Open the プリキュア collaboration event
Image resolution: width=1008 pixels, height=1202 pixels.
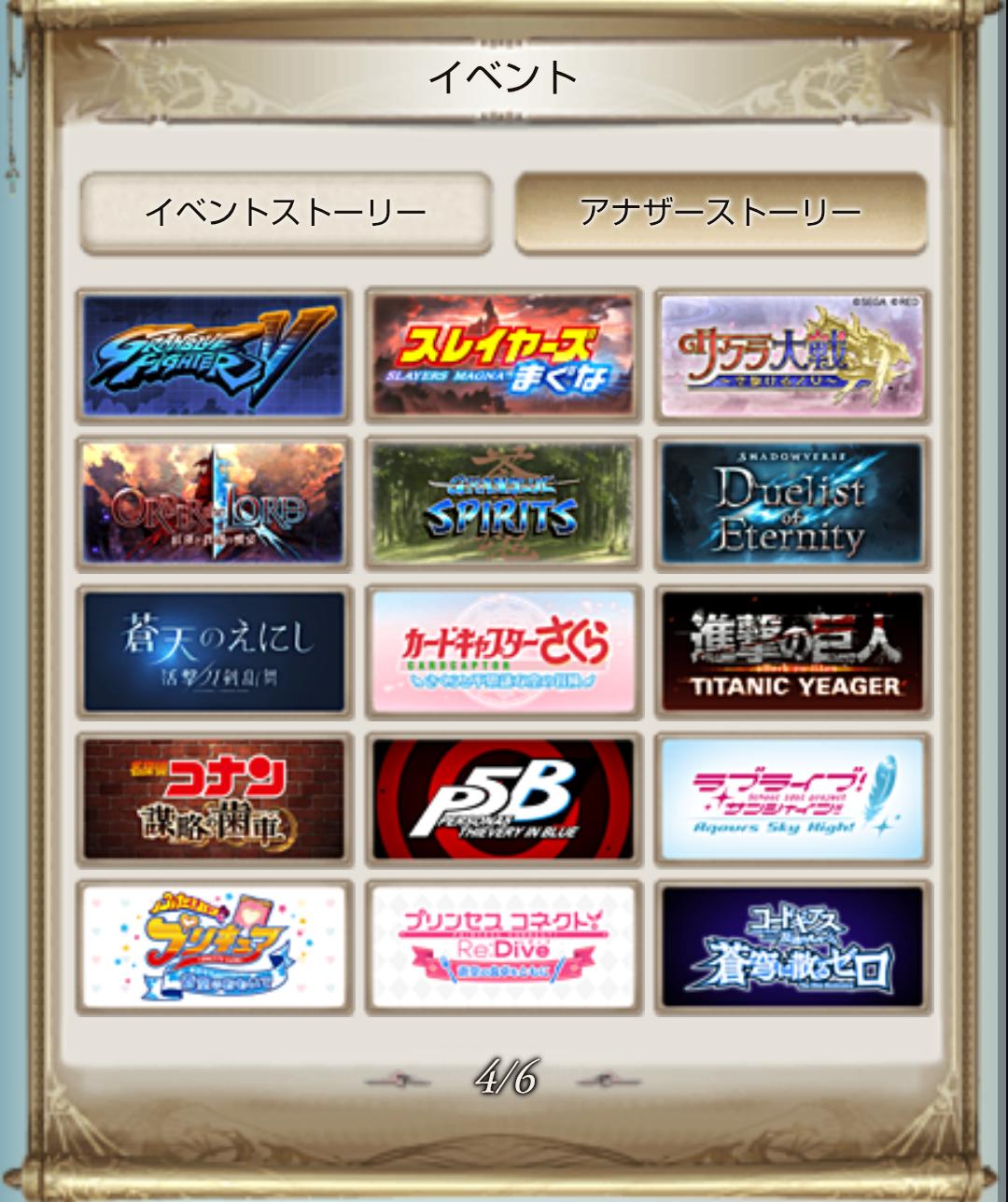[214, 947]
